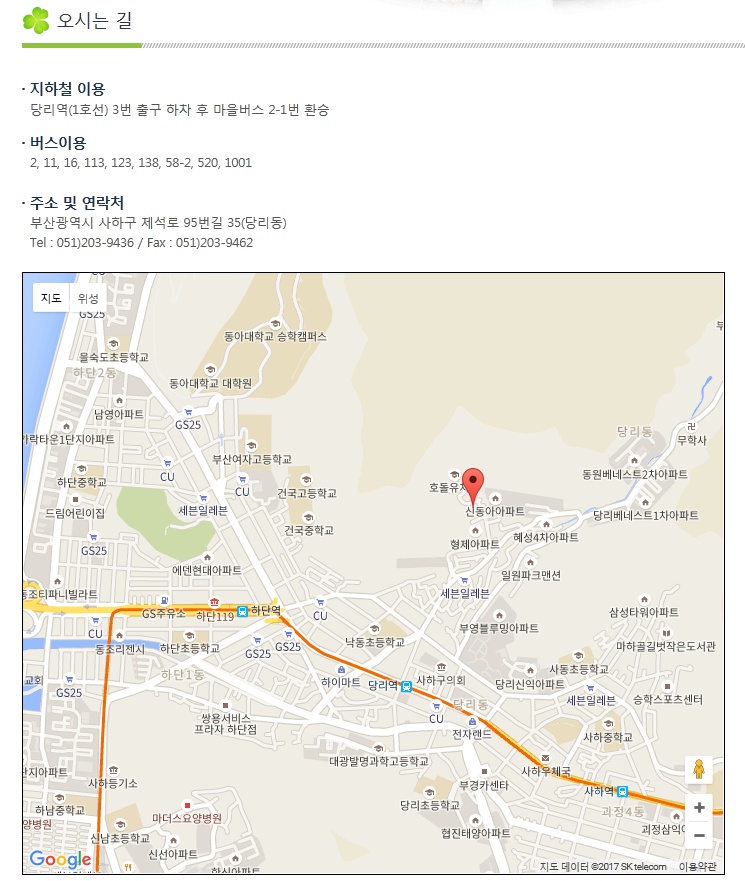Zoom in on the map

[698, 807]
